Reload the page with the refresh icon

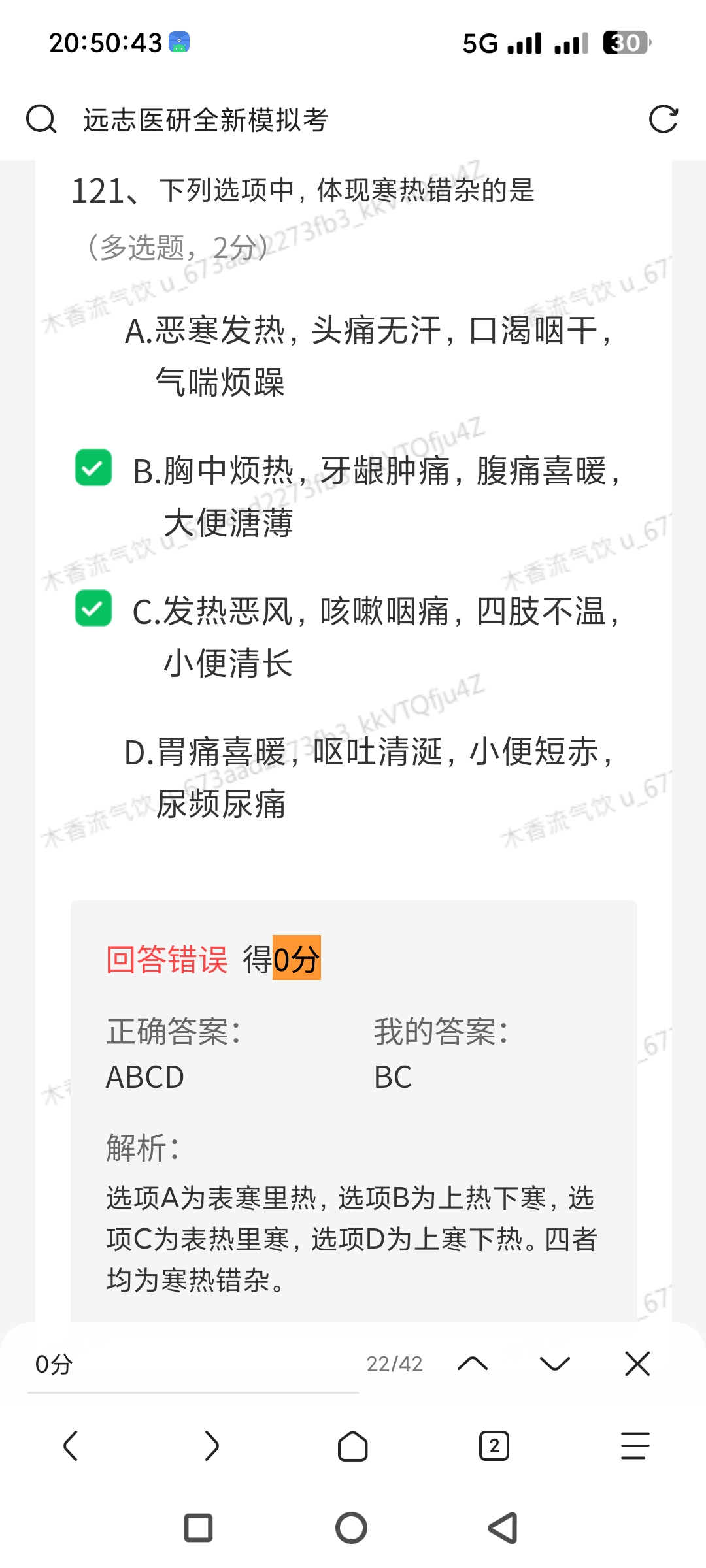coord(663,120)
